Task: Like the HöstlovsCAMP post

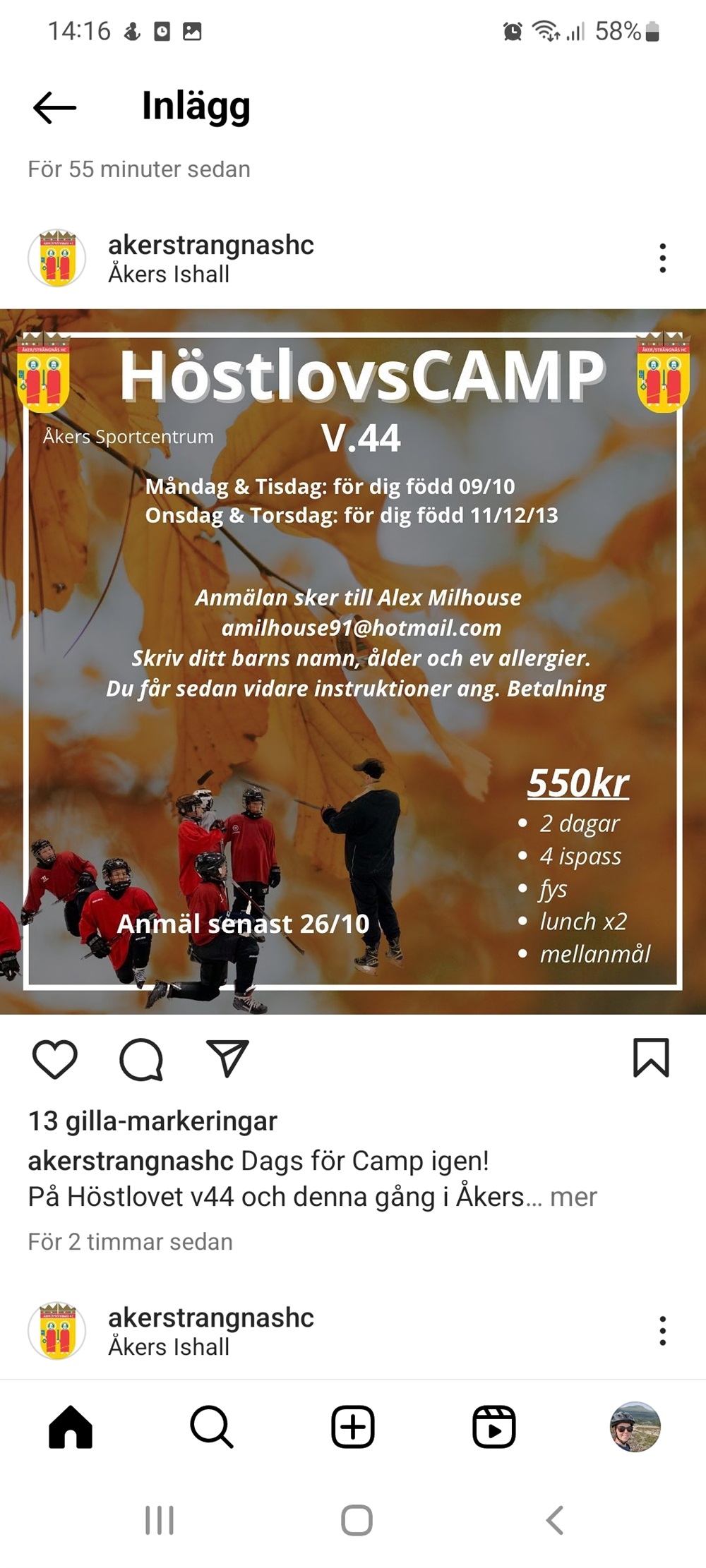Action: point(55,1059)
